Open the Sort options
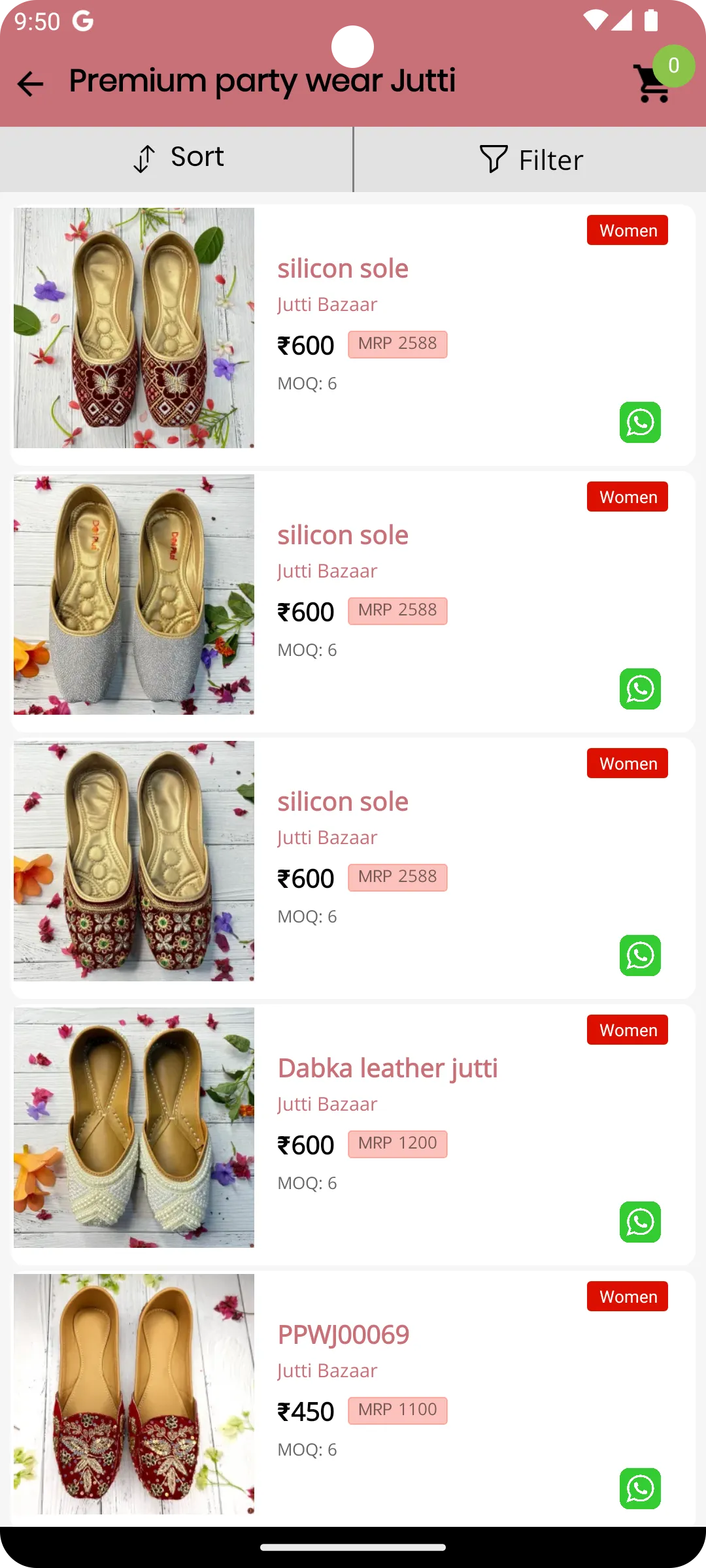The image size is (706, 1568). point(176,159)
